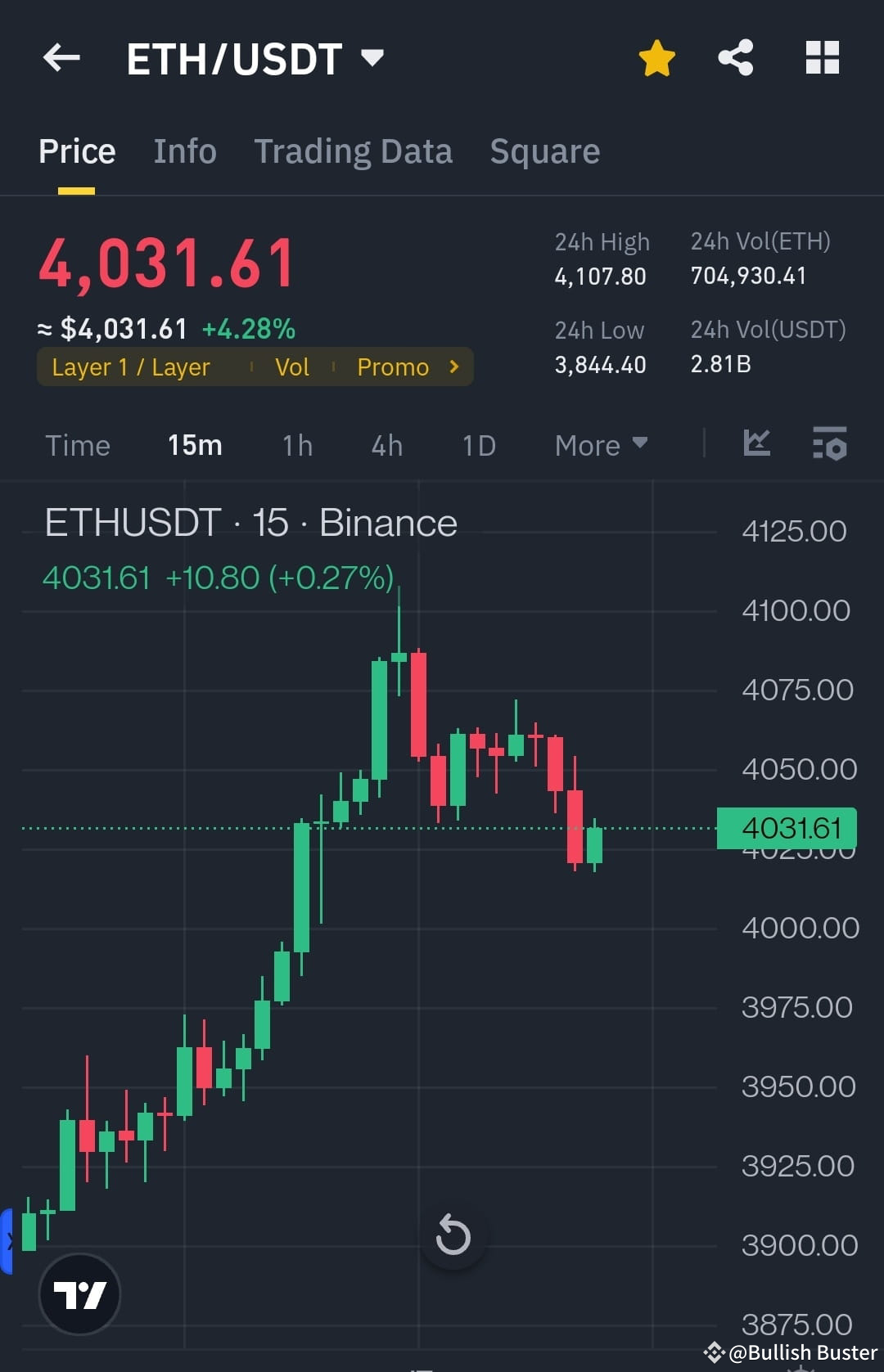Viewport: 884px width, 1372px height.
Task: Tap the TradingView logo on the chart
Action: click(x=79, y=1296)
